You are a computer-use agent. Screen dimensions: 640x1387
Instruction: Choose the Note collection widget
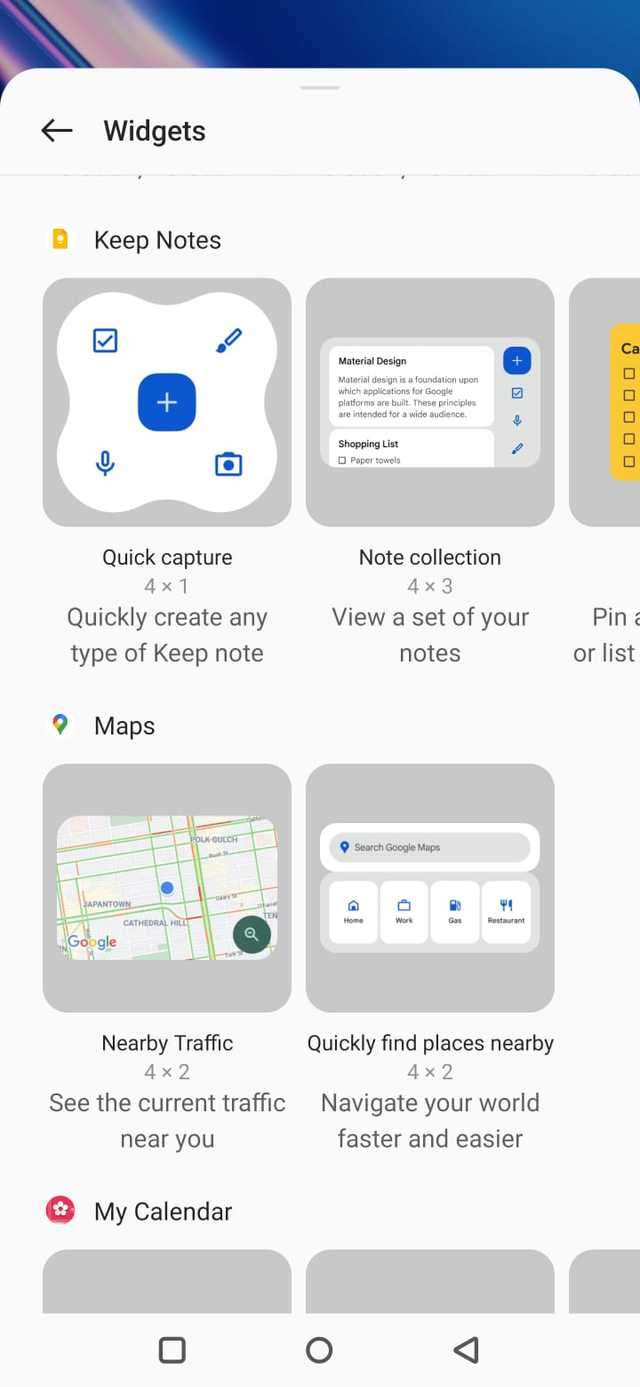coord(430,402)
